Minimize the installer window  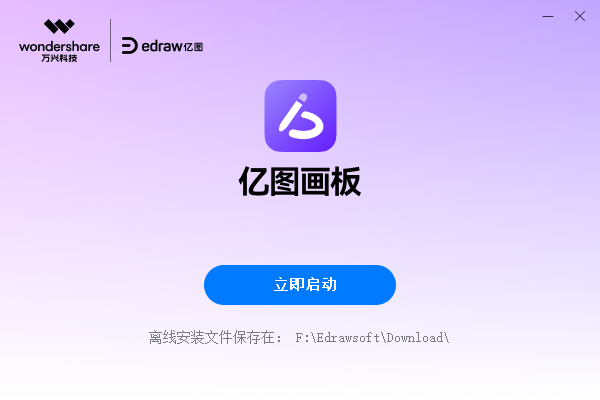coord(549,16)
